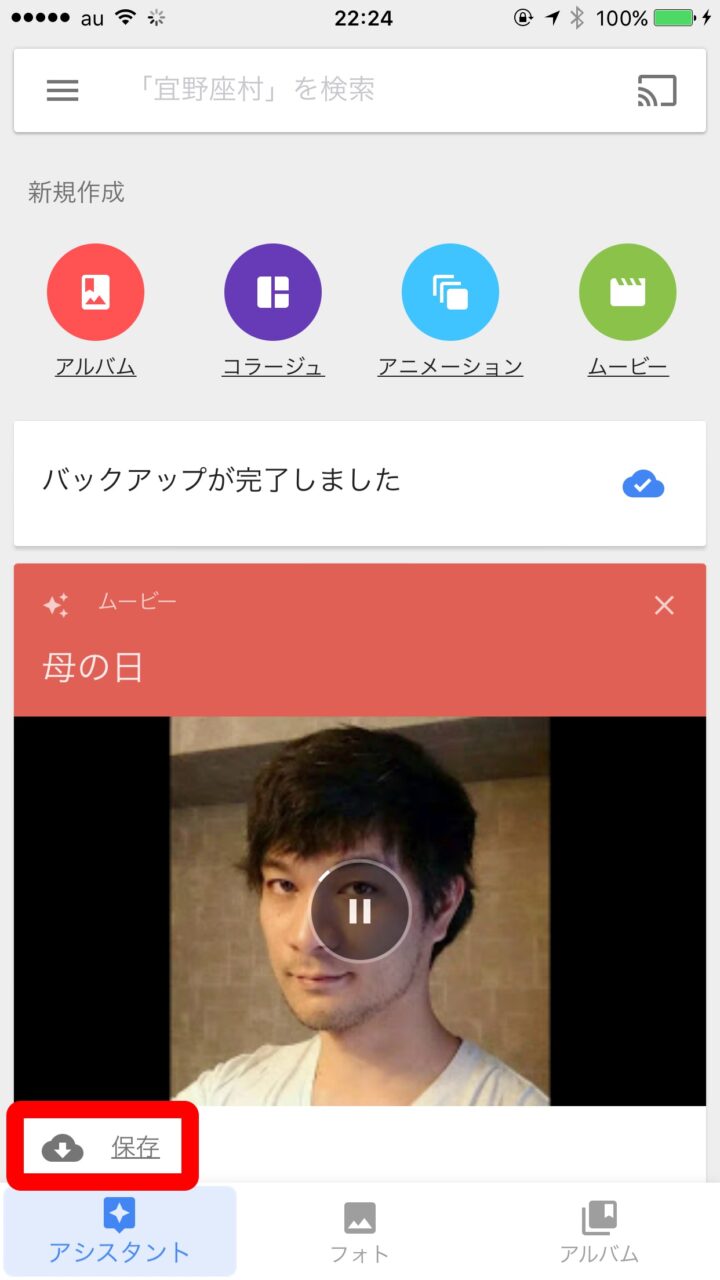Open the バックアップが完了しました card

coord(360,483)
